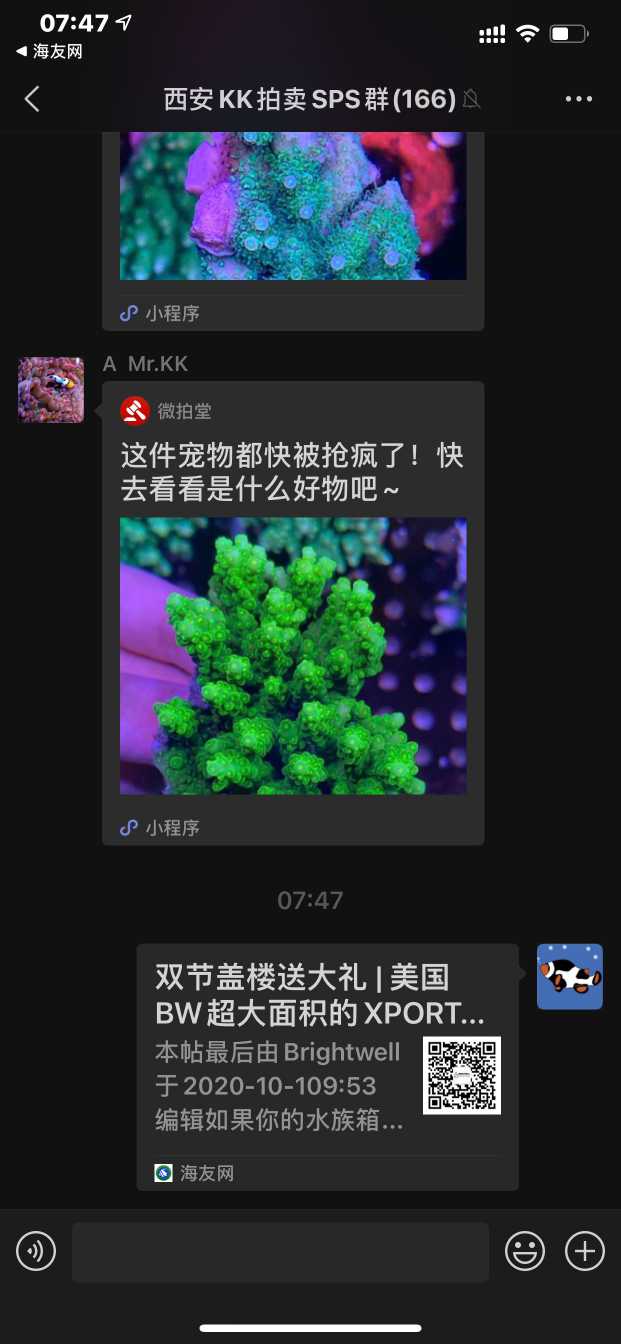View Mr.KK's profile avatar
The image size is (621, 1344).
51,390
